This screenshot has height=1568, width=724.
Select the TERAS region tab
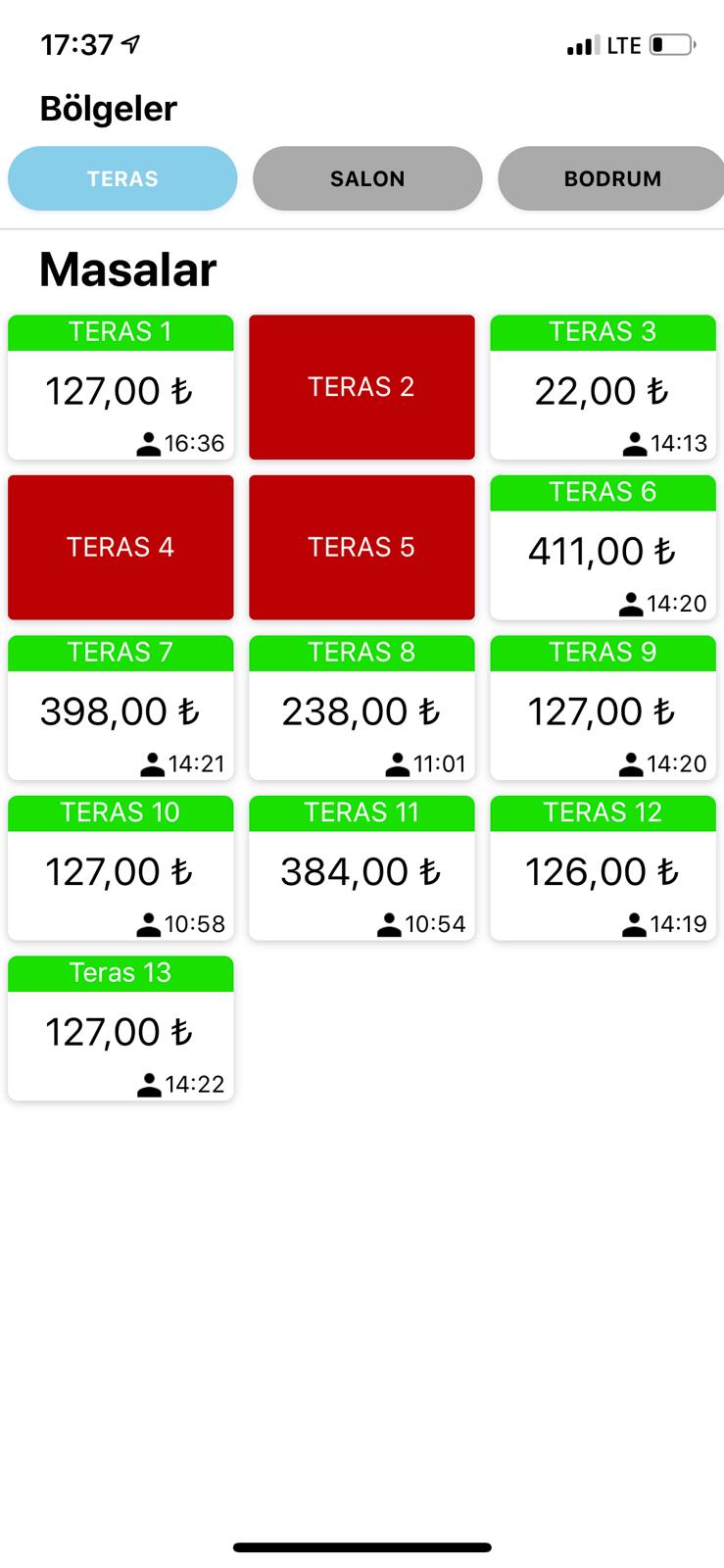122,178
